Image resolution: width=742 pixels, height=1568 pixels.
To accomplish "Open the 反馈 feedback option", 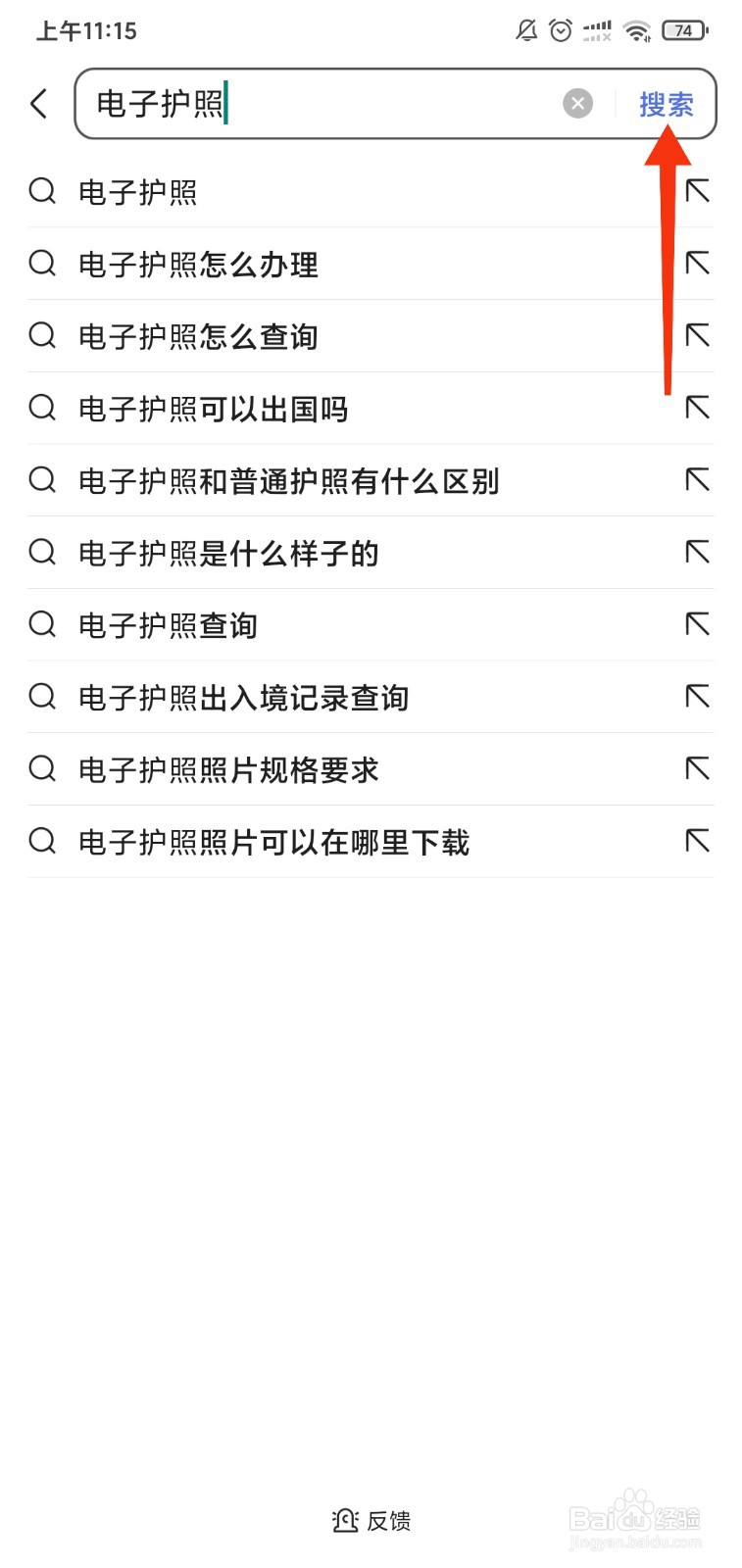I will coord(371,1520).
